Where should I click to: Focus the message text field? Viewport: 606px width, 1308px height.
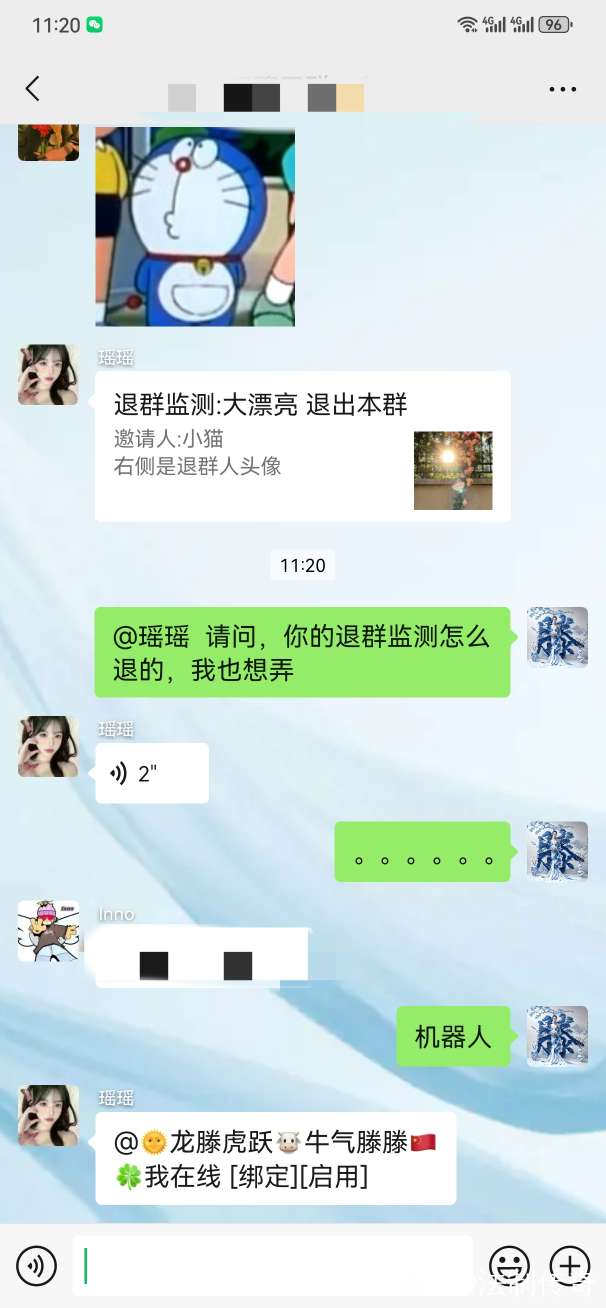(x=272, y=1266)
